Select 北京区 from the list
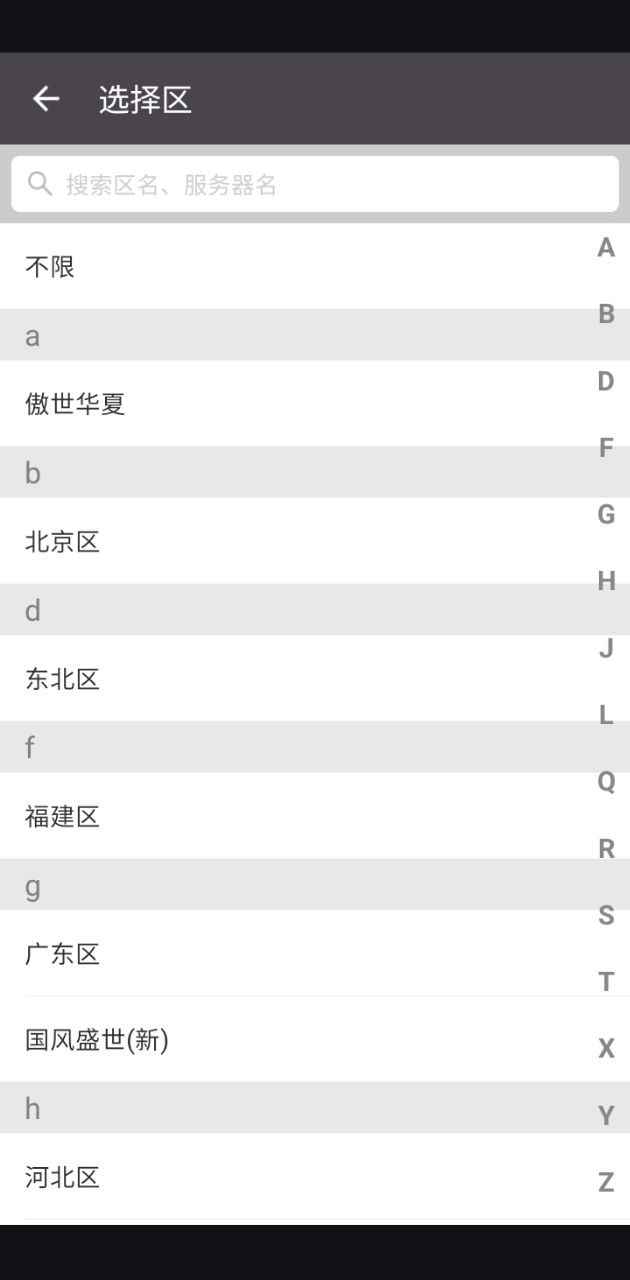 [x=315, y=541]
